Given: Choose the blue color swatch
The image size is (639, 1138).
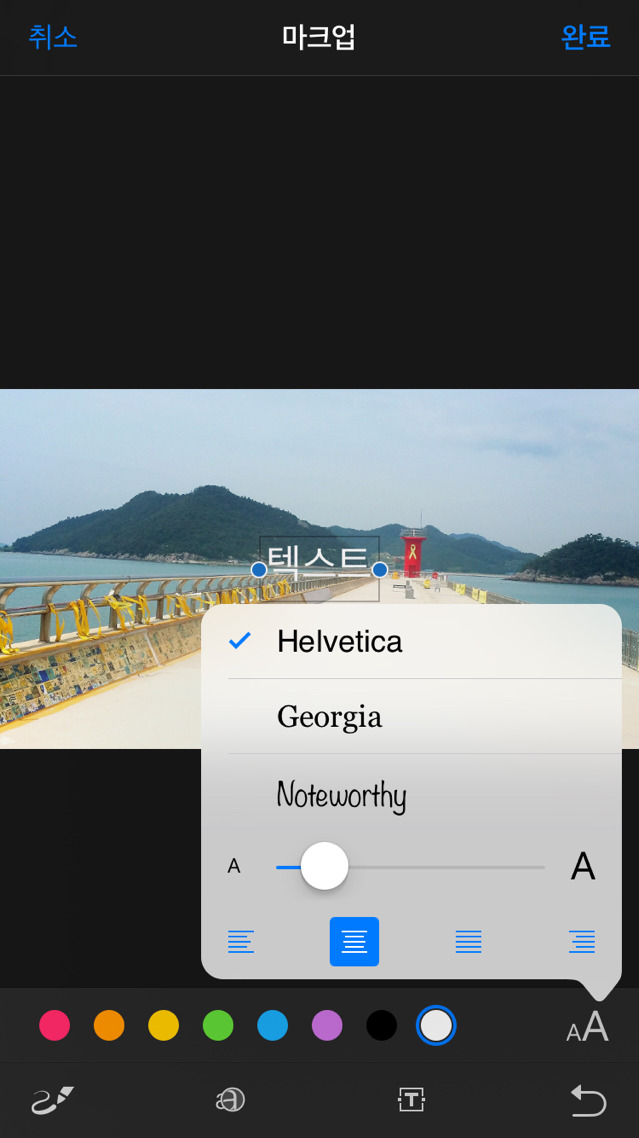Looking at the screenshot, I should tap(272, 1025).
